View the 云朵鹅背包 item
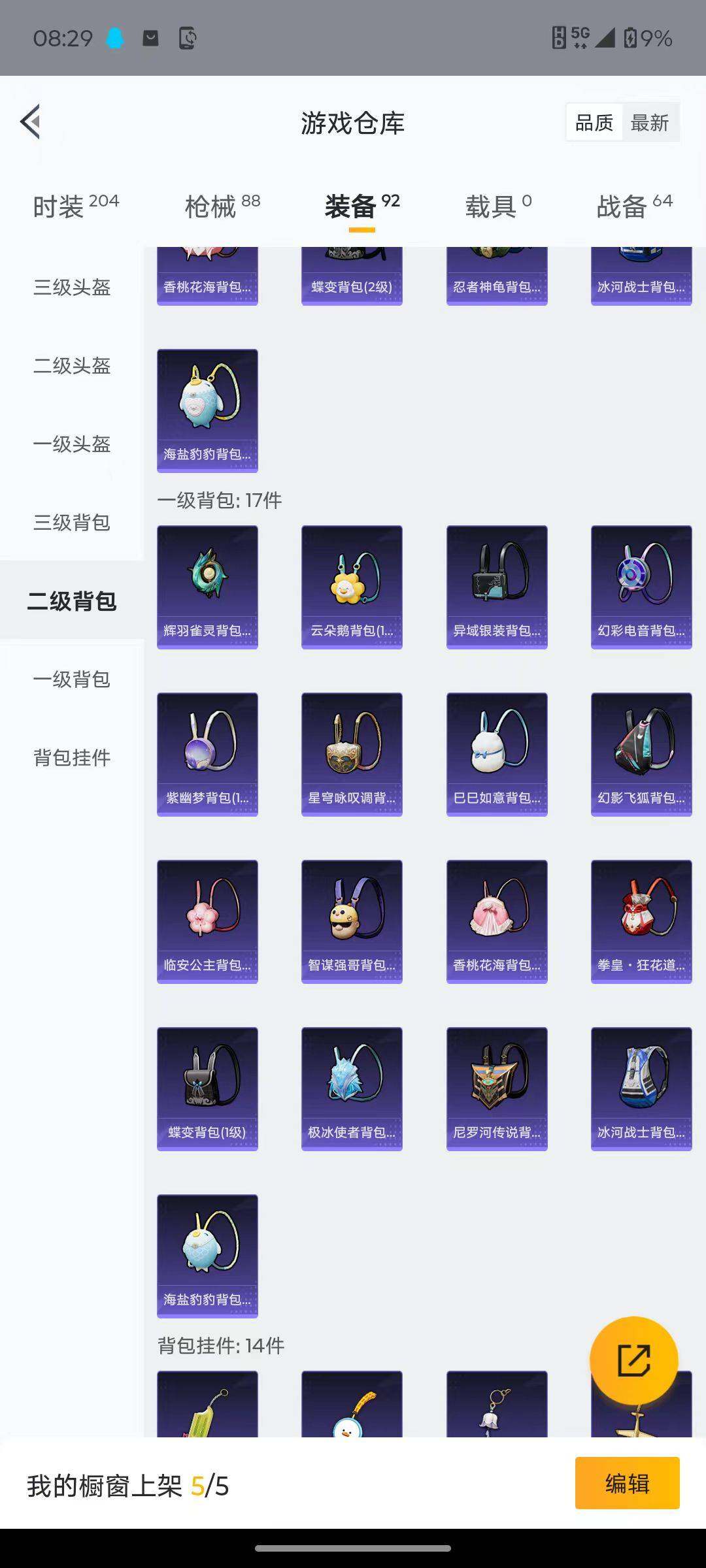The height and width of the screenshot is (1568, 706). (x=352, y=587)
